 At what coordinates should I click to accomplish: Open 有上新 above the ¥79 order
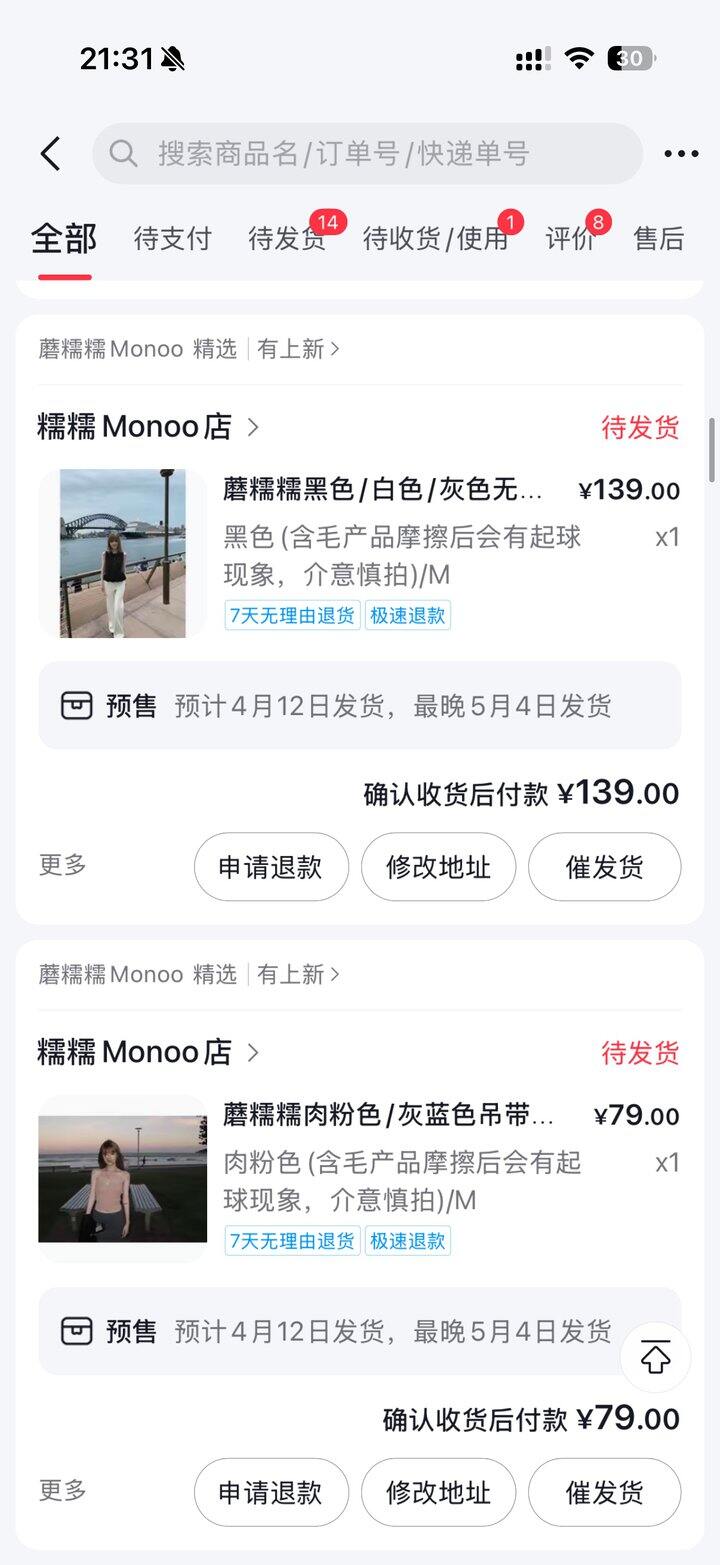click(x=298, y=974)
